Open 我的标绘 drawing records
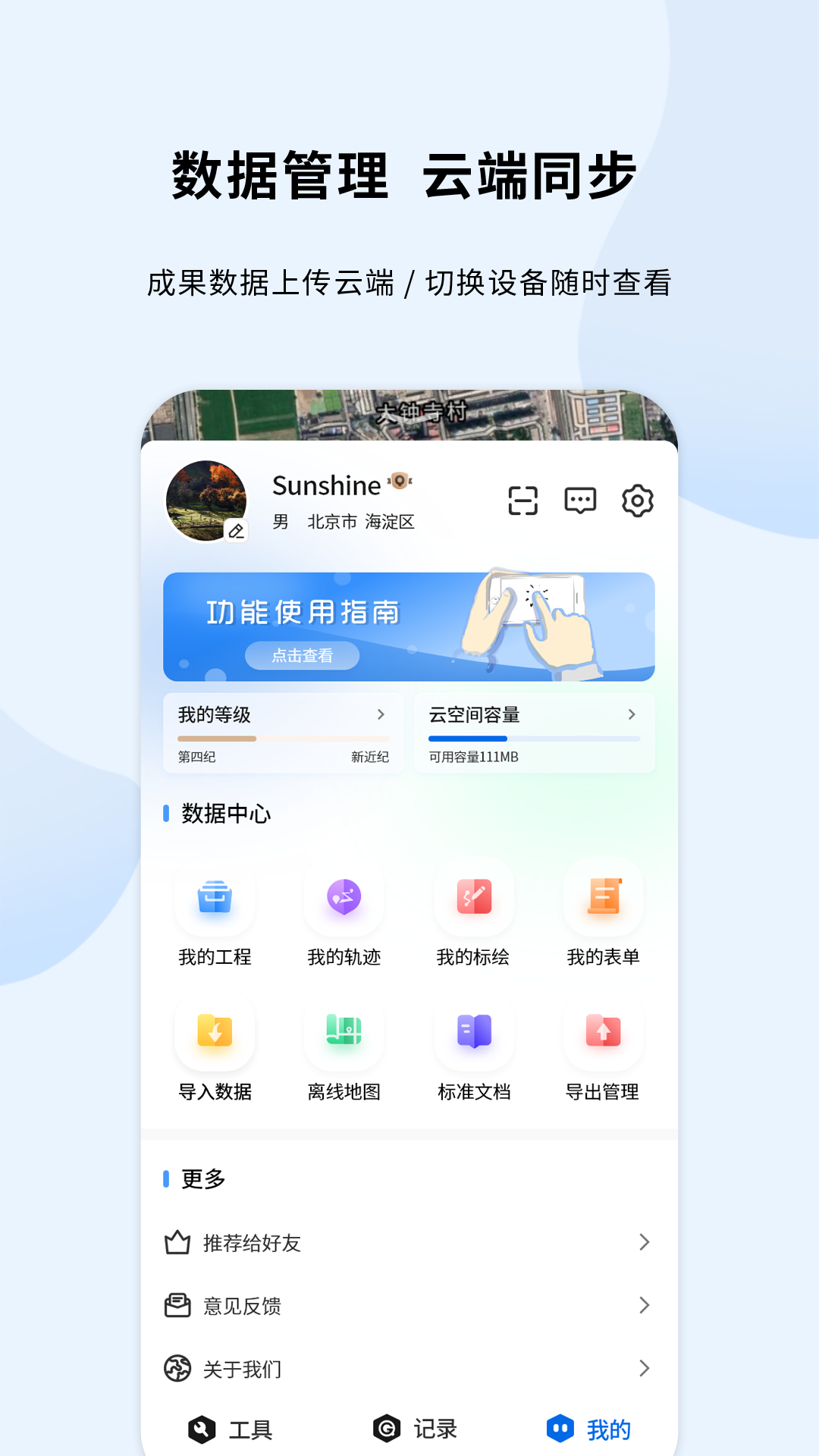The width and height of the screenshot is (819, 1456). 473,899
